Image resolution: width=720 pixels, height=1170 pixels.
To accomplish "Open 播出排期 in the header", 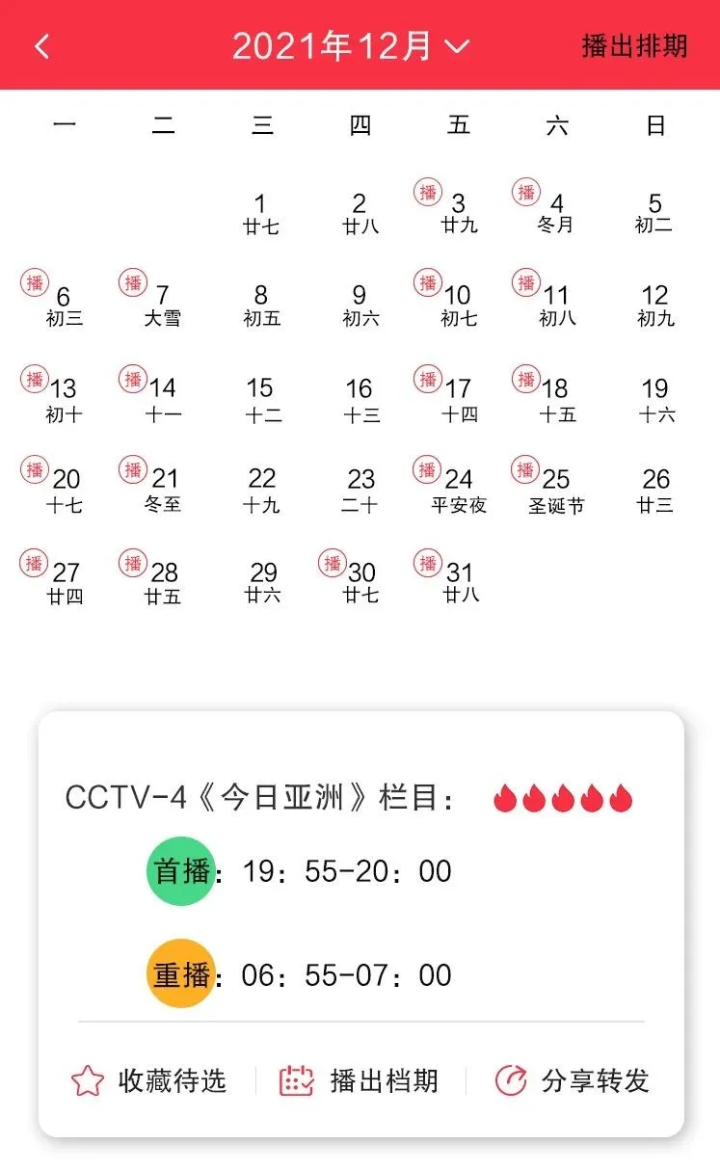I will tap(634, 46).
